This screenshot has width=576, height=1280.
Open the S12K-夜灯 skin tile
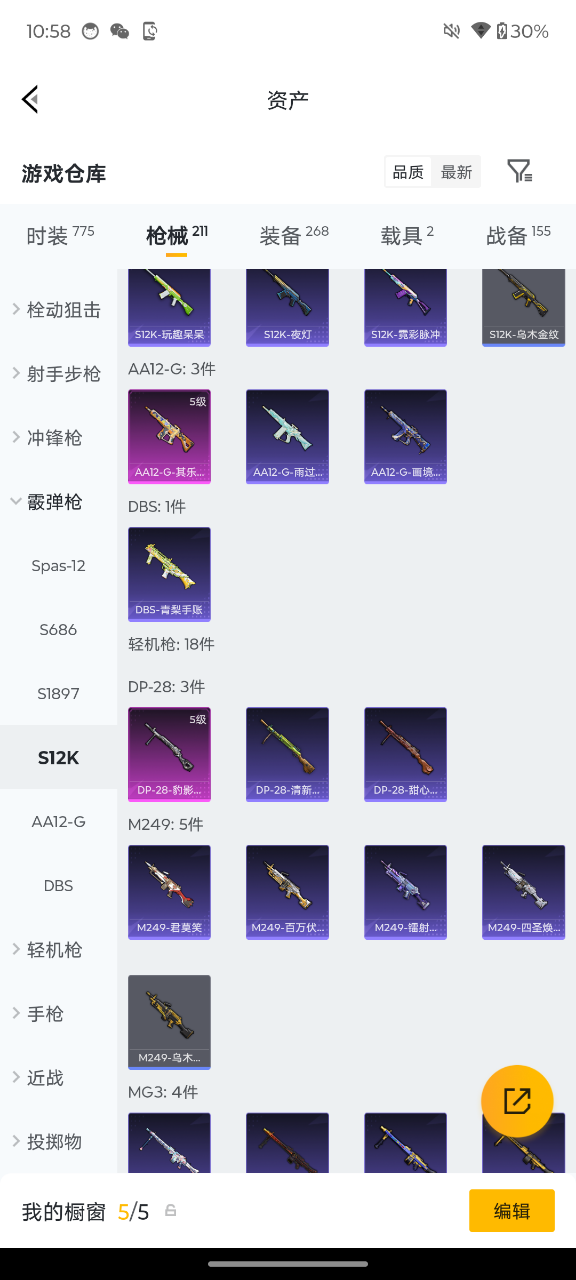288,307
